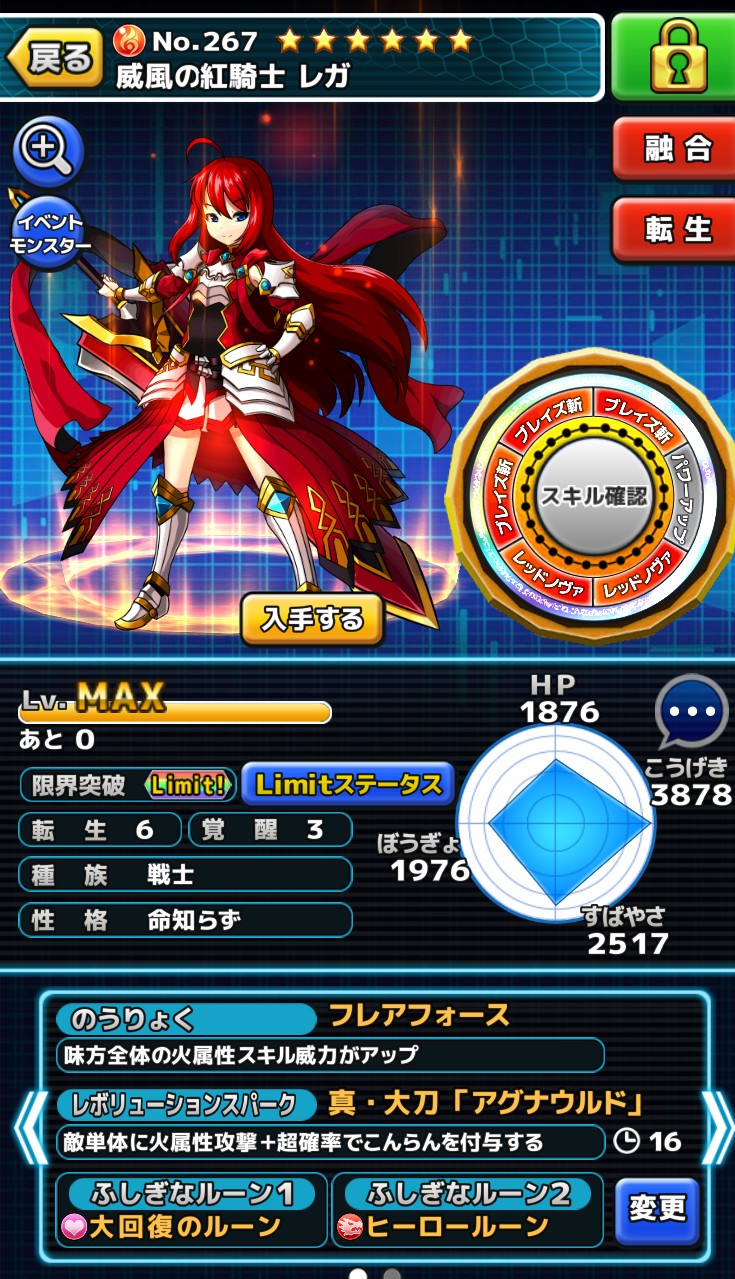Tap the イベントモンスター badge
Screen dimensions: 735x1279
(49, 233)
